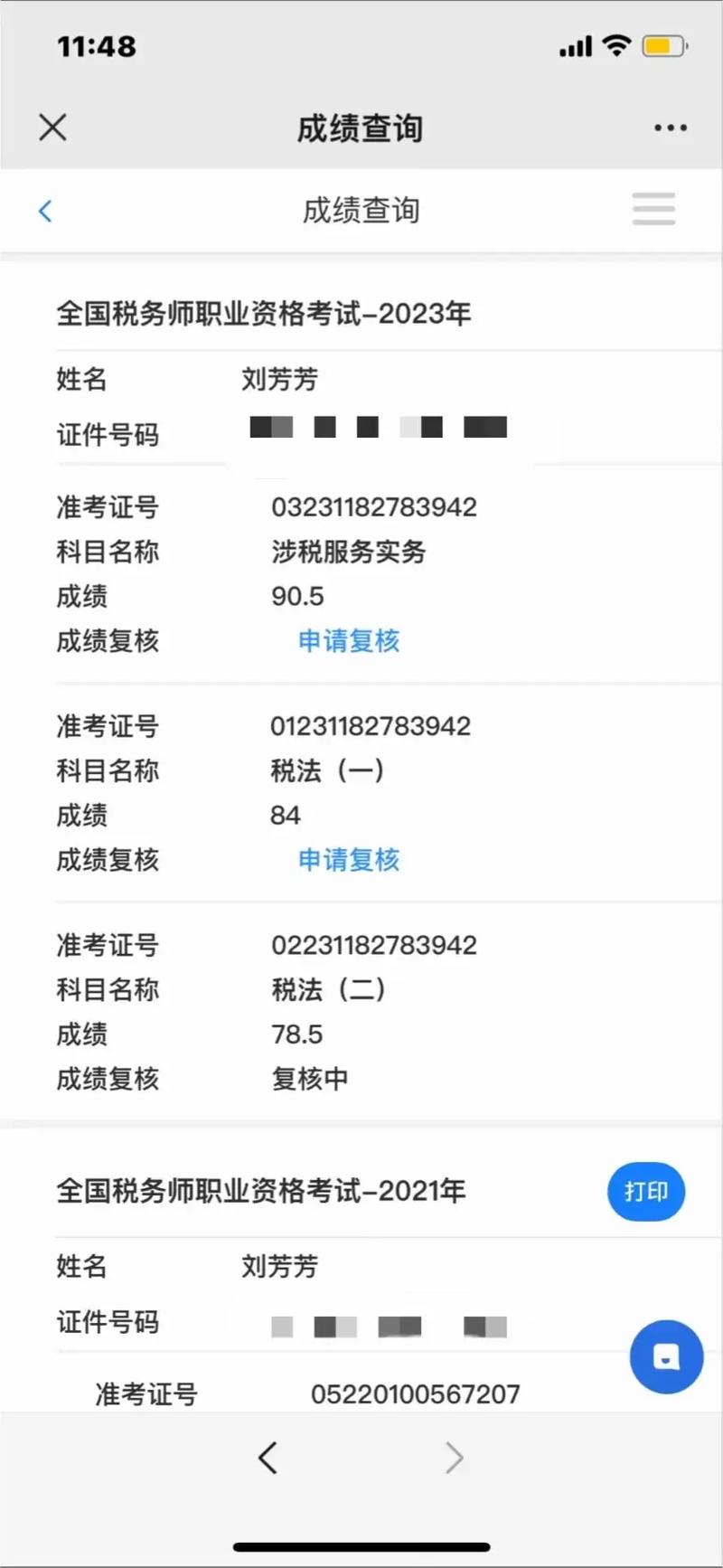This screenshot has width=723, height=1568.
Task: Select the 成绩查询 title in top bar
Action: click(361, 128)
